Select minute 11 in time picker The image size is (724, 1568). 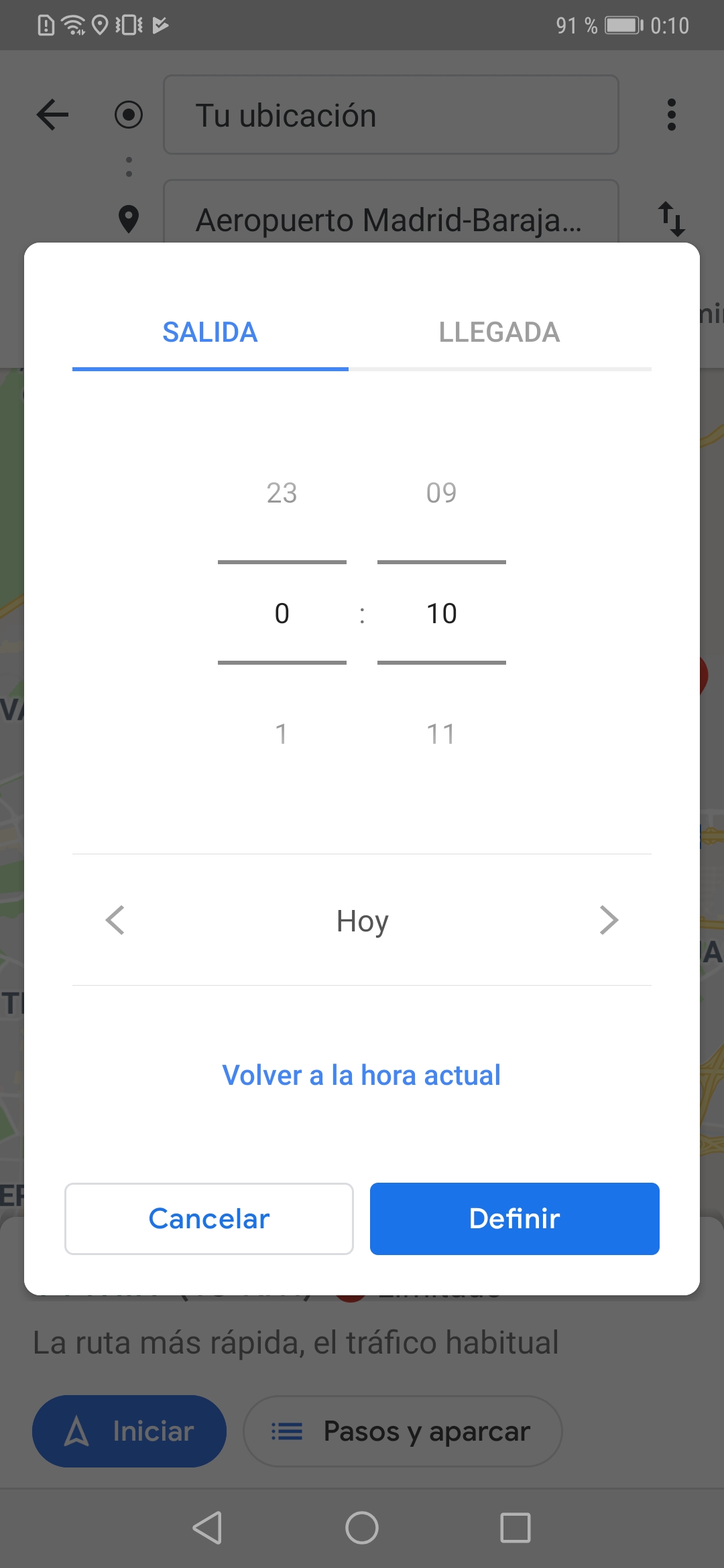point(441,734)
